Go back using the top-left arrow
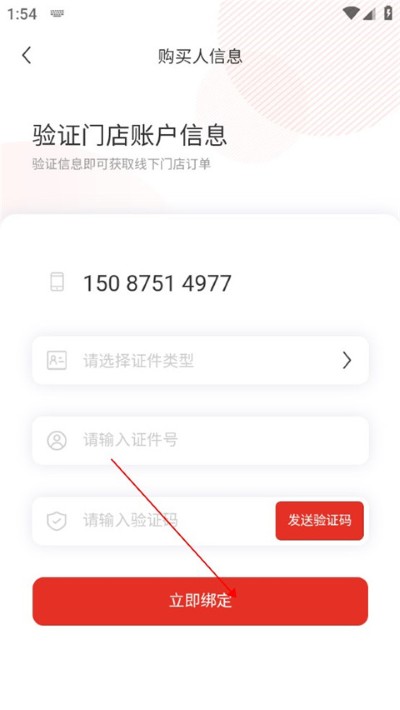 point(27,55)
